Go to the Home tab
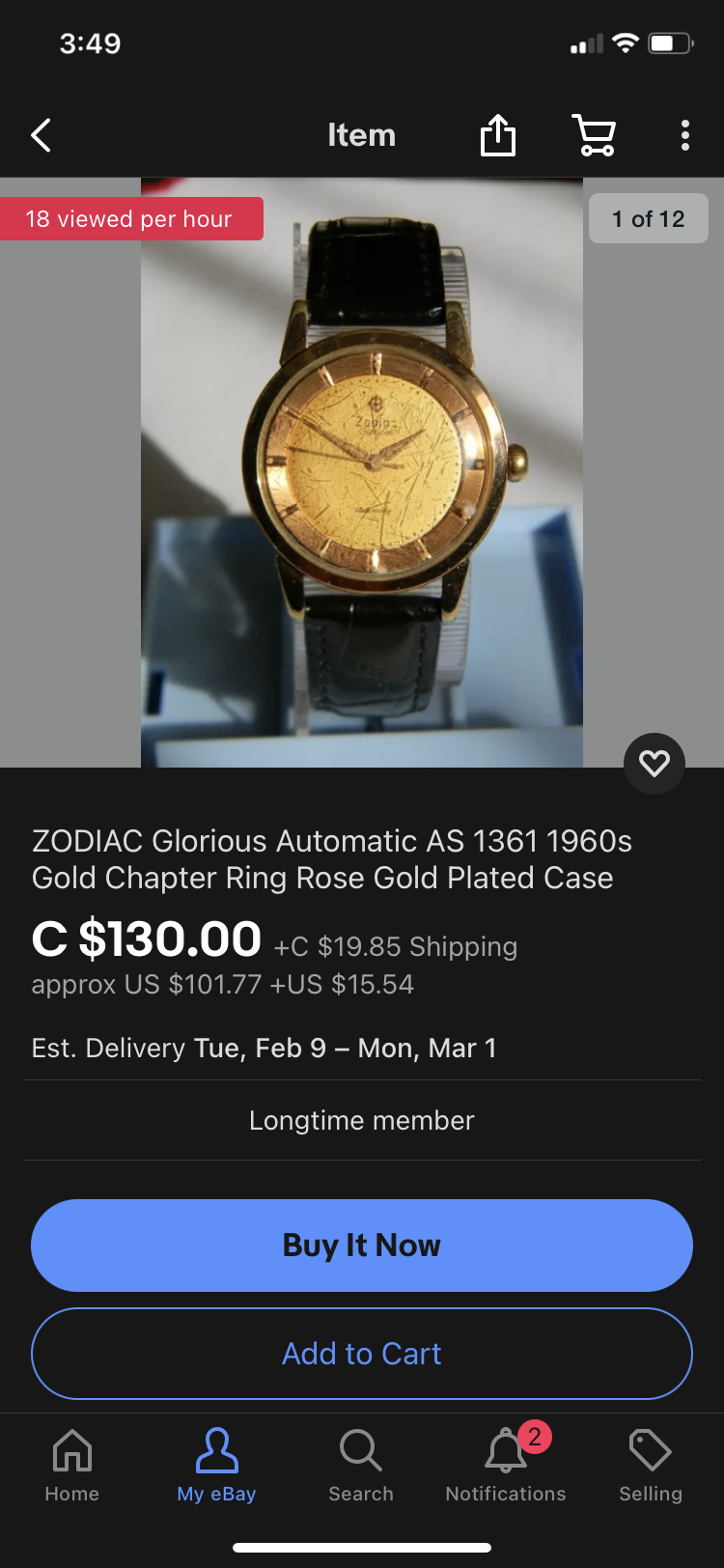Image resolution: width=724 pixels, height=1568 pixels. coord(72,1466)
